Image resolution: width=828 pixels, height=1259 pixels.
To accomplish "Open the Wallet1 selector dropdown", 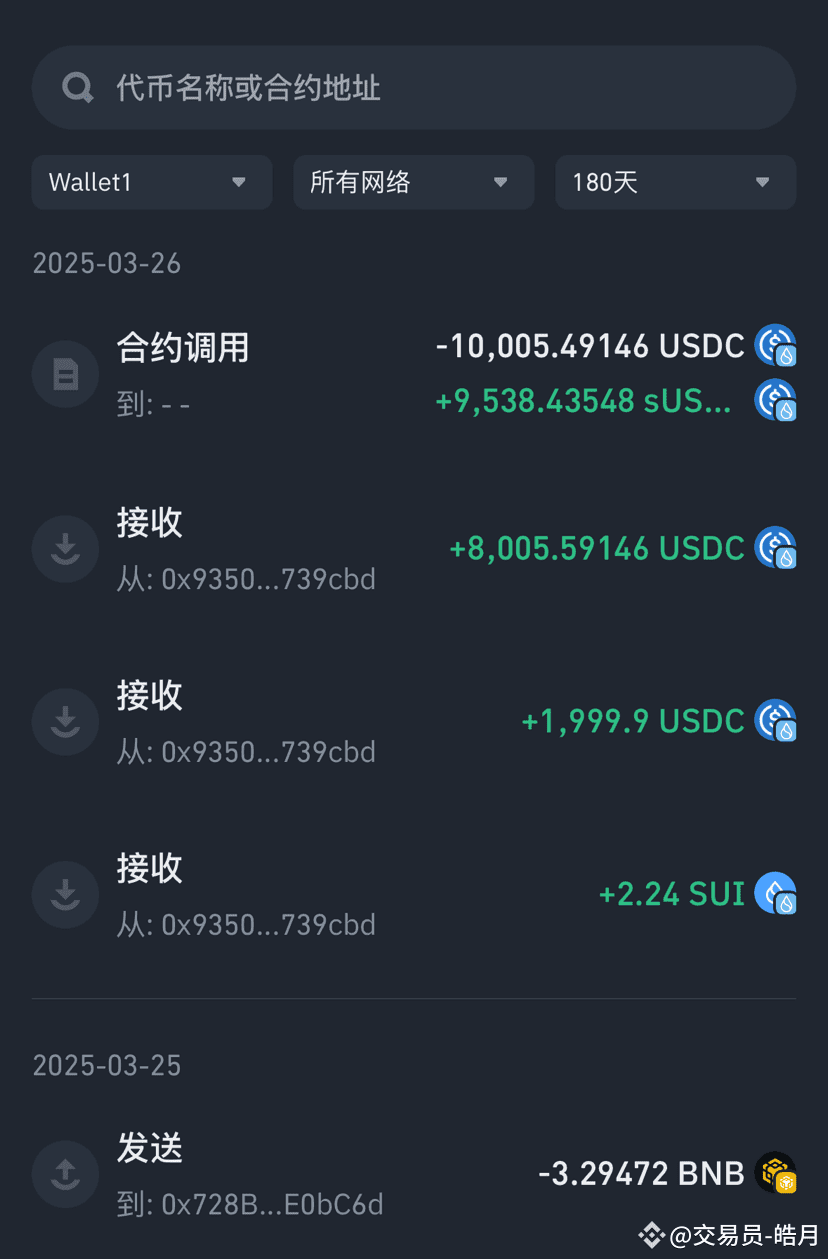I will pyautogui.click(x=151, y=182).
